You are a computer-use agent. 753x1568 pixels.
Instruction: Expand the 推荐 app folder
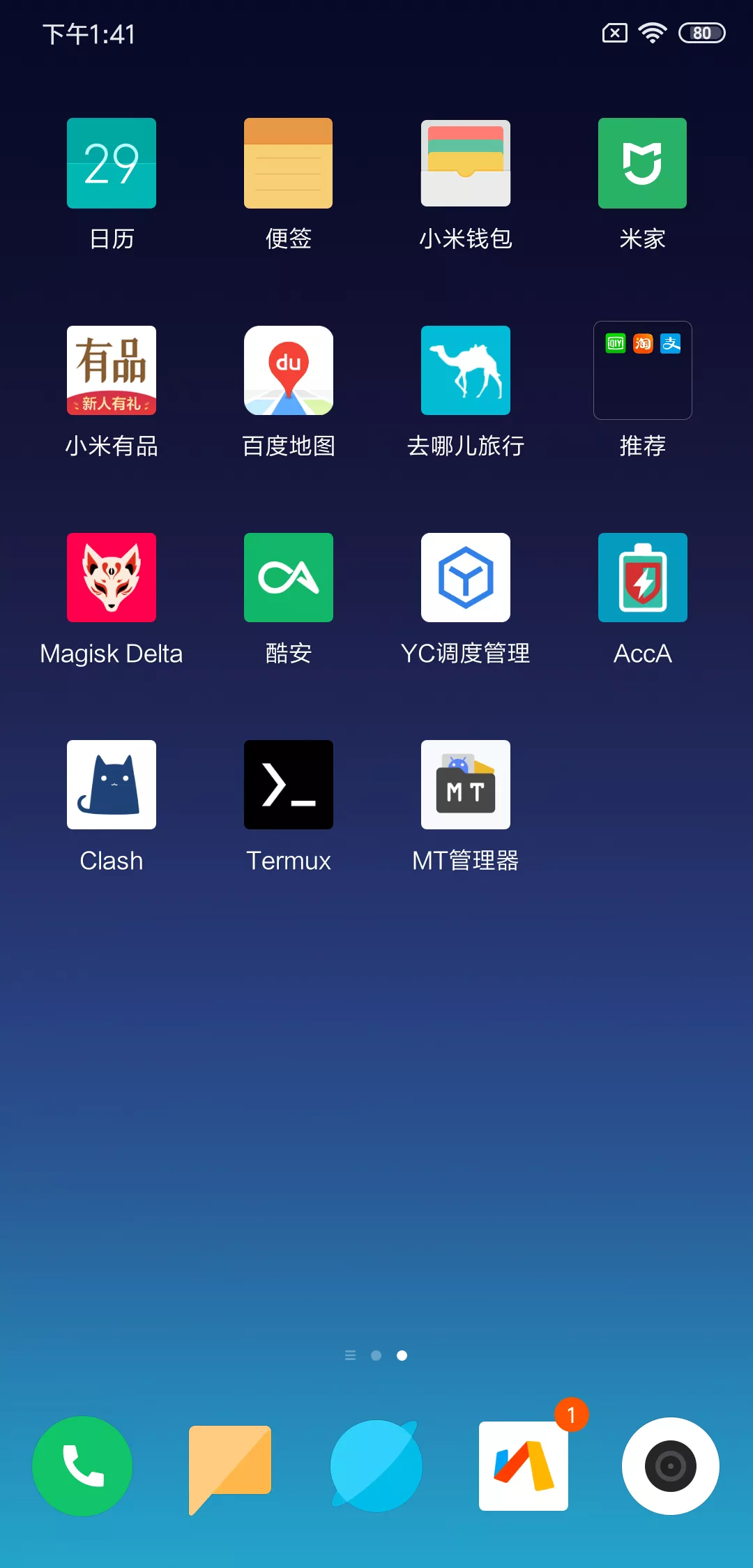(x=642, y=370)
